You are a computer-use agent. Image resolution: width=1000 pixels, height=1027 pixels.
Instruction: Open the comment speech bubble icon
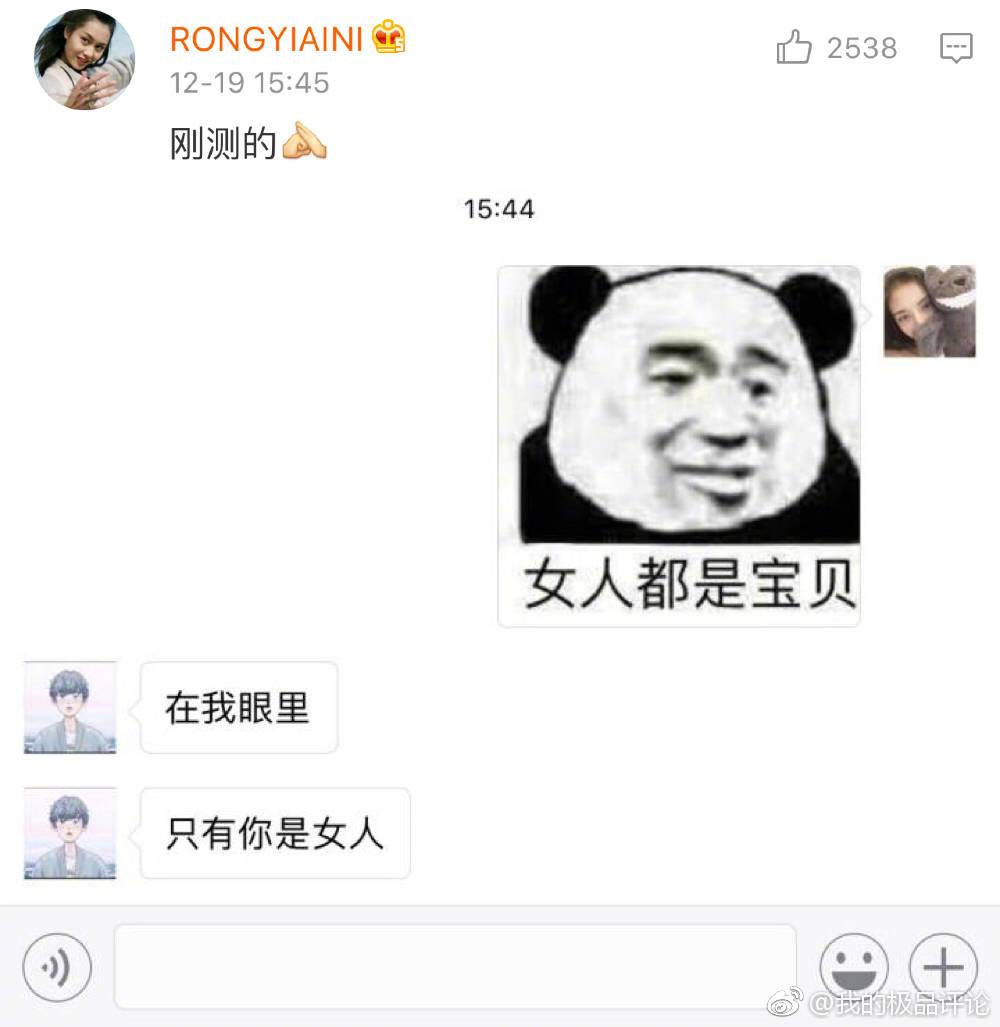click(957, 48)
